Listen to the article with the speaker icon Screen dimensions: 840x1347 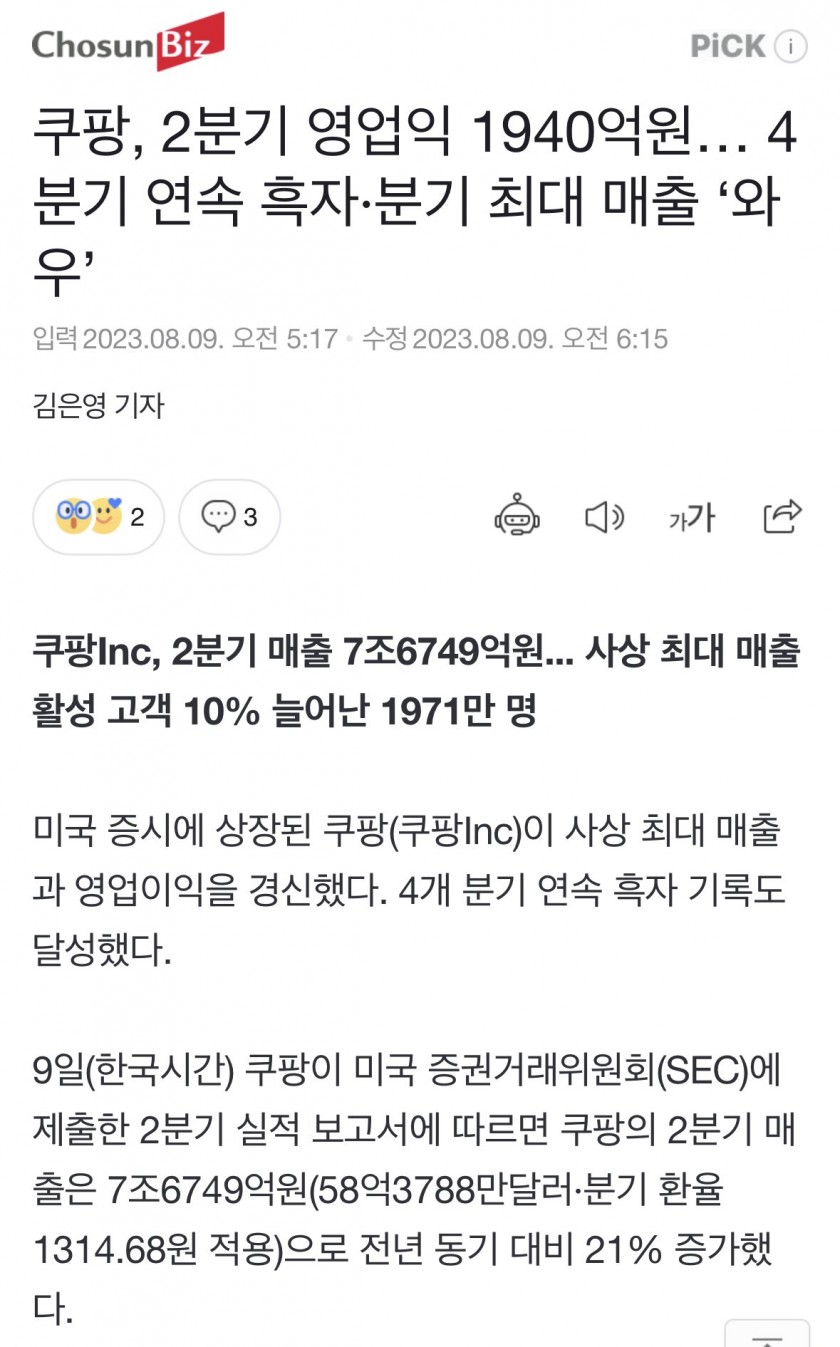coord(603,517)
